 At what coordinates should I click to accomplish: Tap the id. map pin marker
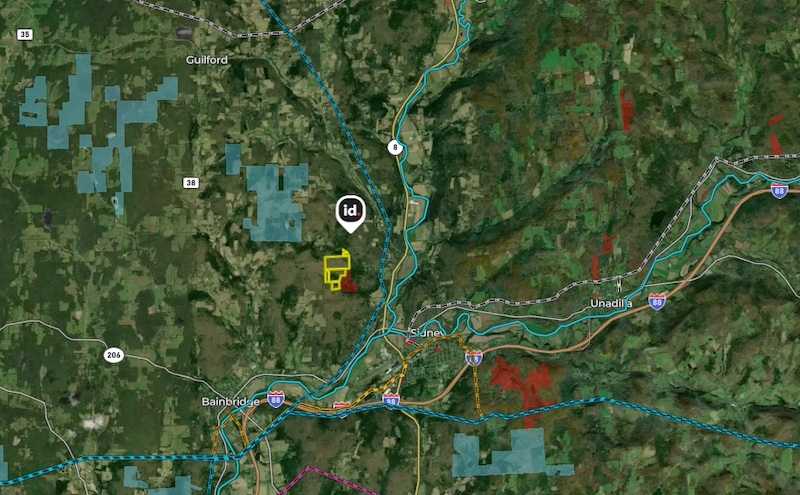pos(350,211)
